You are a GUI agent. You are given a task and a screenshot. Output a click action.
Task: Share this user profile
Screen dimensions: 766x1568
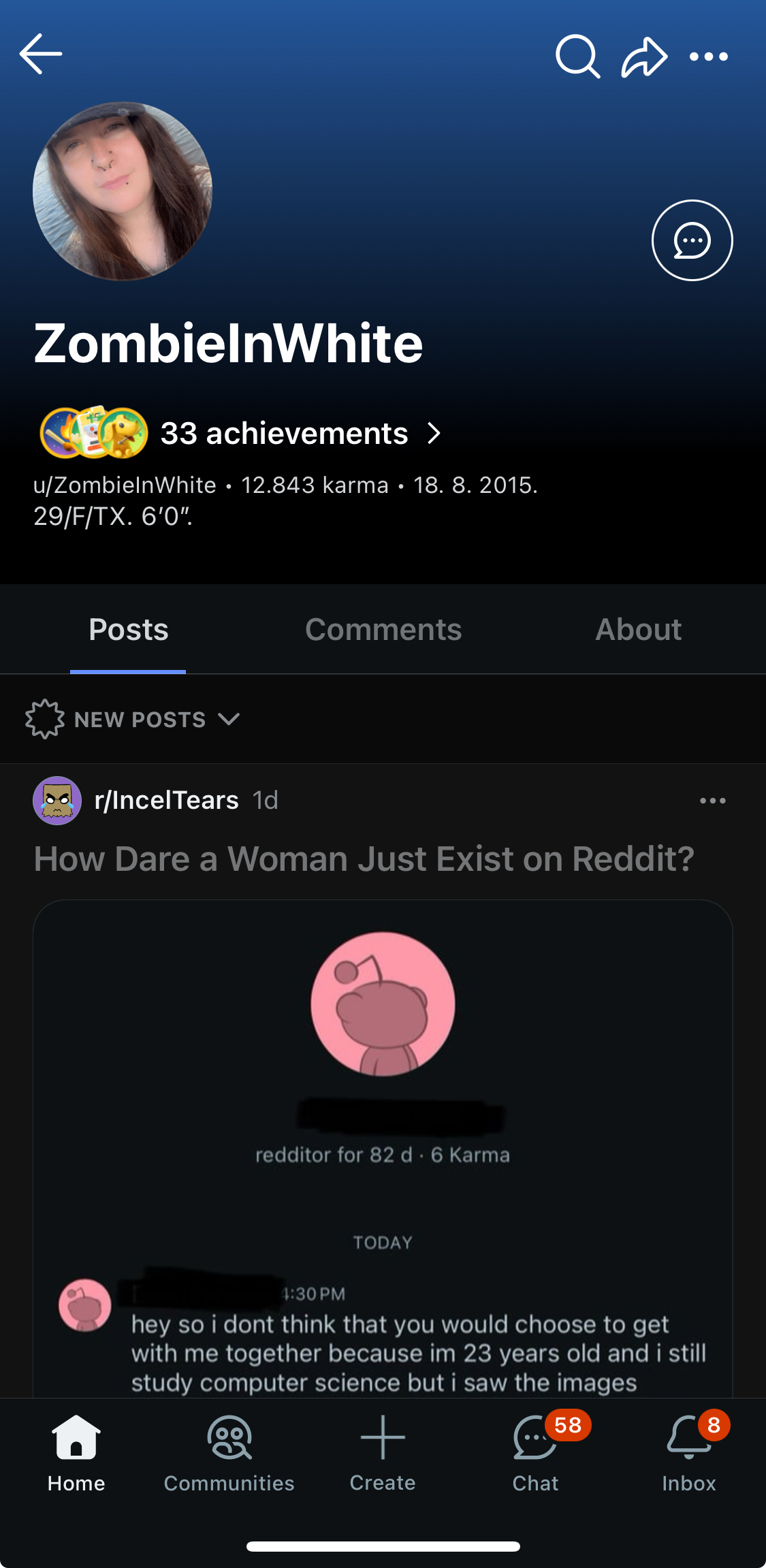click(x=643, y=57)
